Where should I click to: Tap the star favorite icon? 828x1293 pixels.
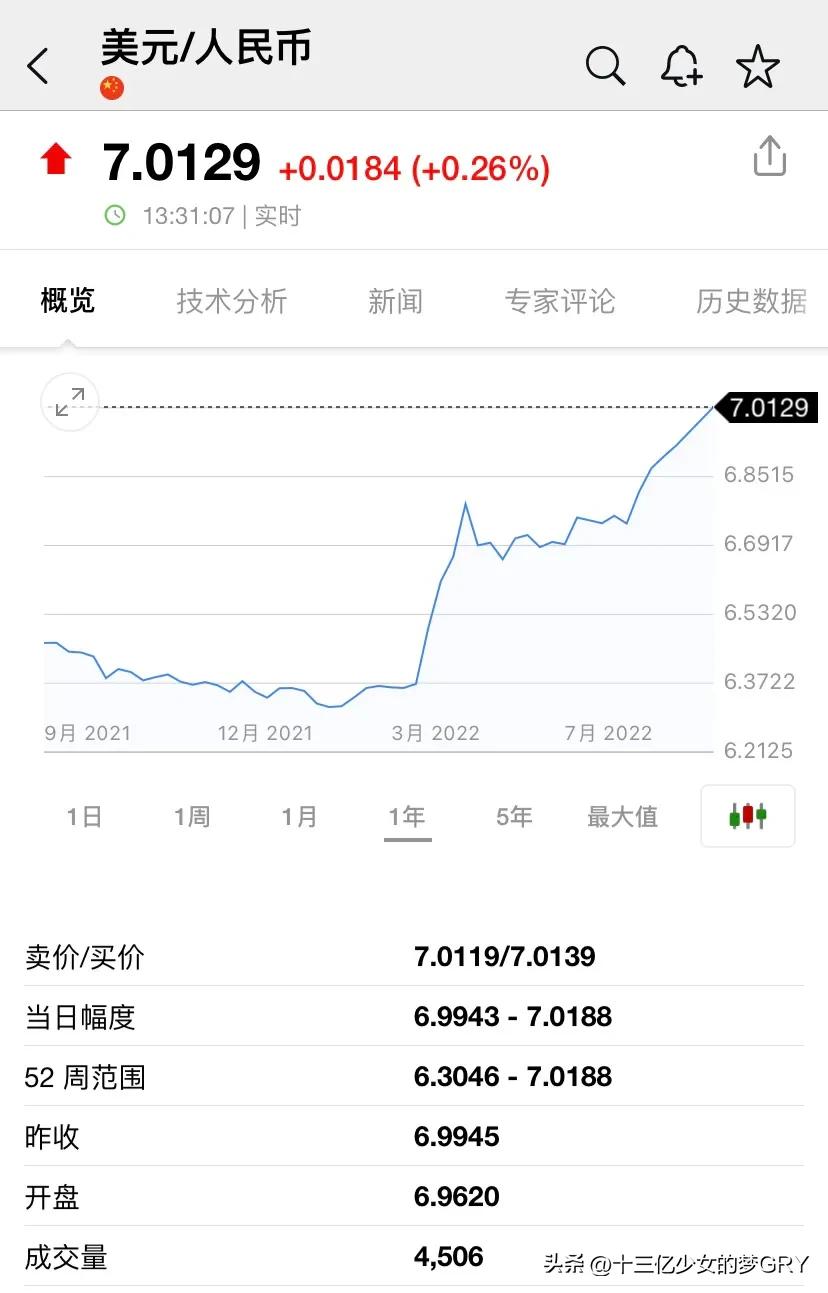coord(759,65)
